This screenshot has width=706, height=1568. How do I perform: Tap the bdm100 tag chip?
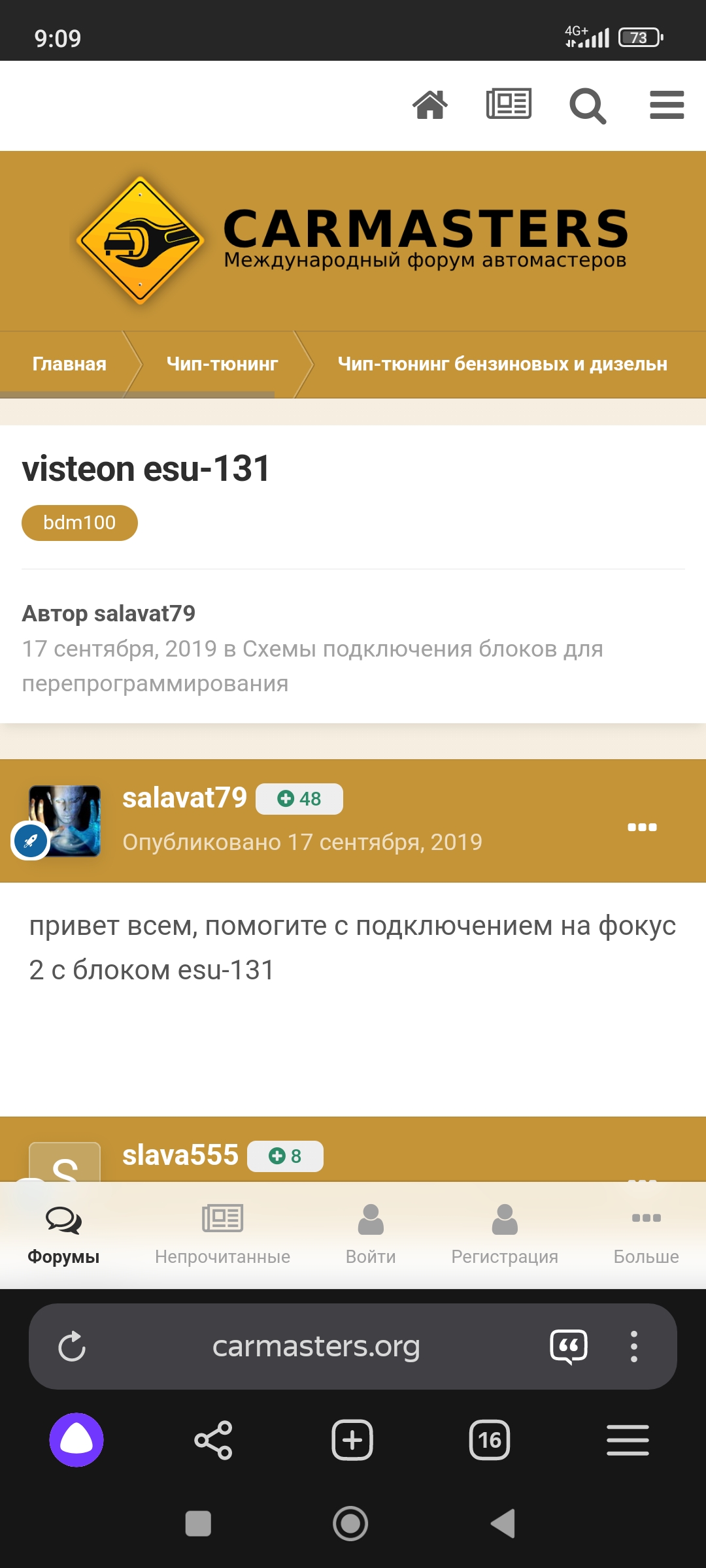(x=79, y=523)
